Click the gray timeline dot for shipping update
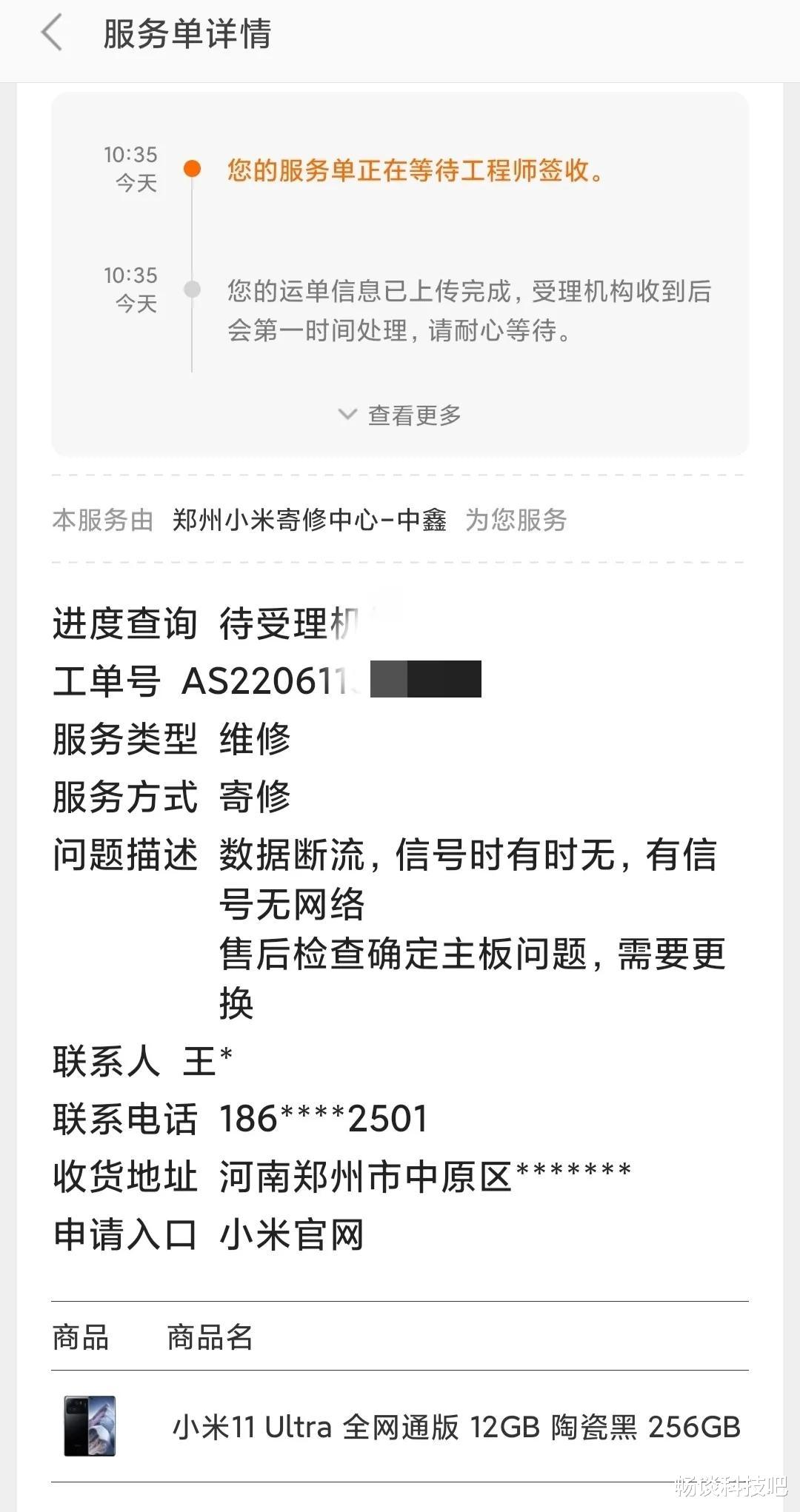 pos(194,290)
